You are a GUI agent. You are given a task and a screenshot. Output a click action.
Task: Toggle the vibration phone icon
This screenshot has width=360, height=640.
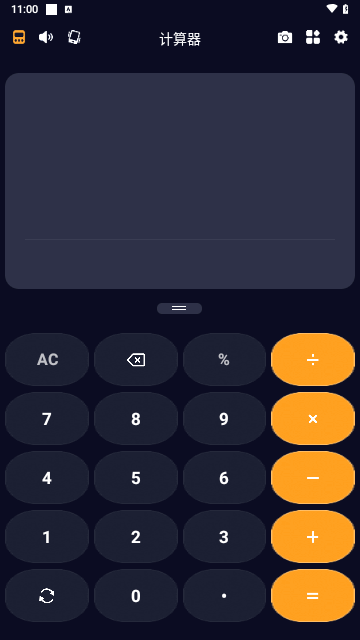tap(74, 37)
